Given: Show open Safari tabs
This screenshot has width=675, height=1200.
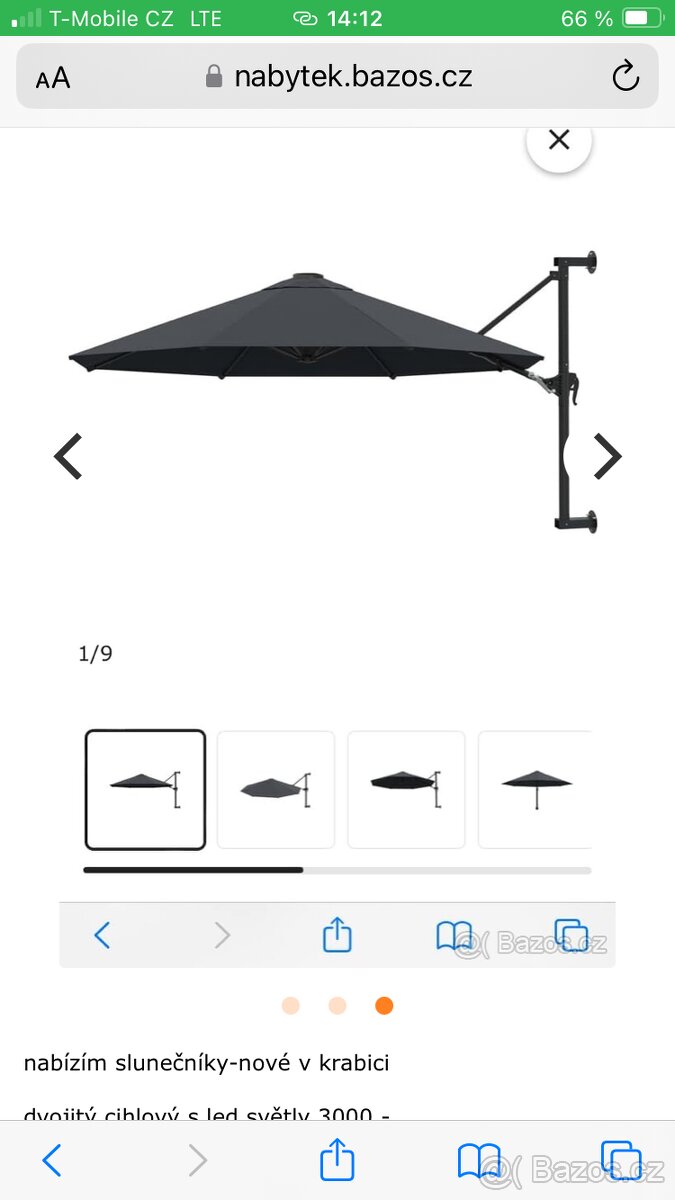Looking at the screenshot, I should pyautogui.click(x=620, y=1160).
